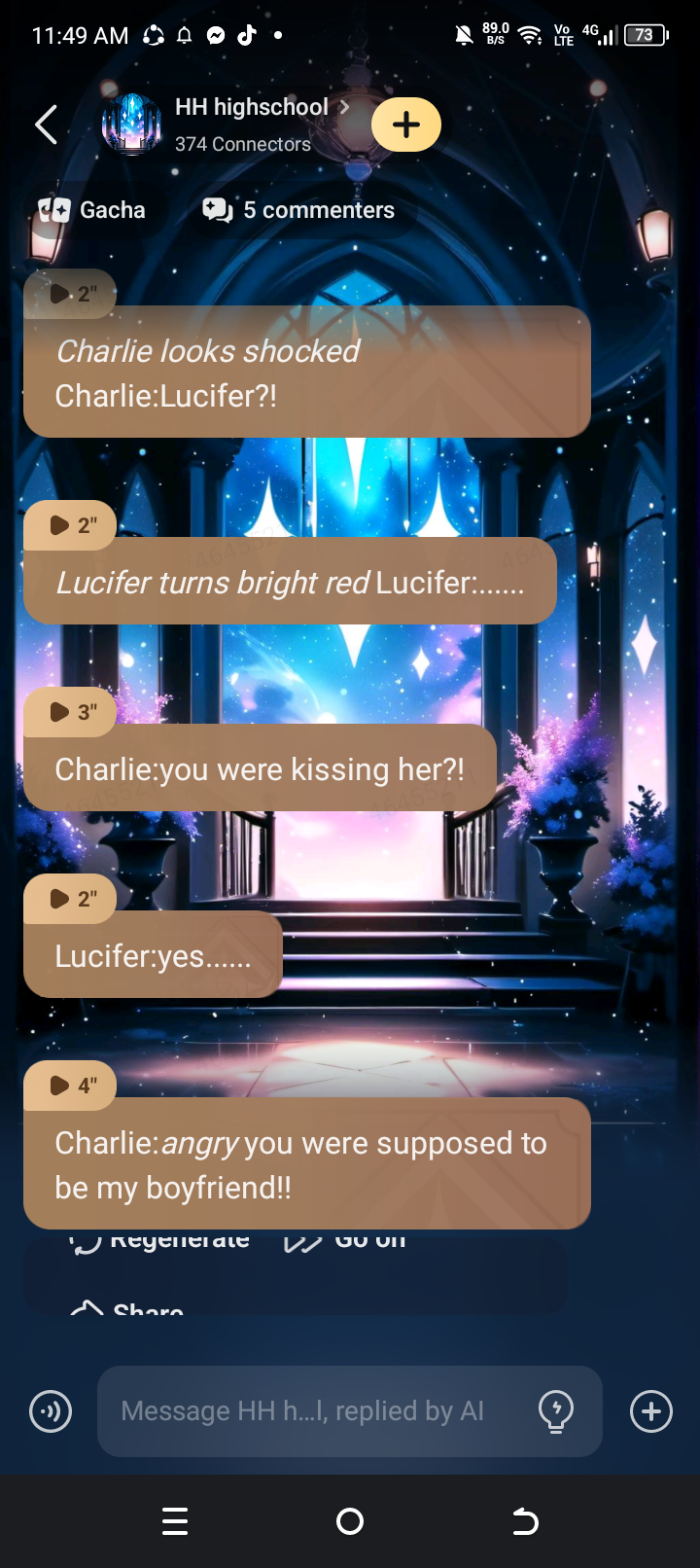Open the Gacha chip
The image size is (700, 1568).
[93, 210]
